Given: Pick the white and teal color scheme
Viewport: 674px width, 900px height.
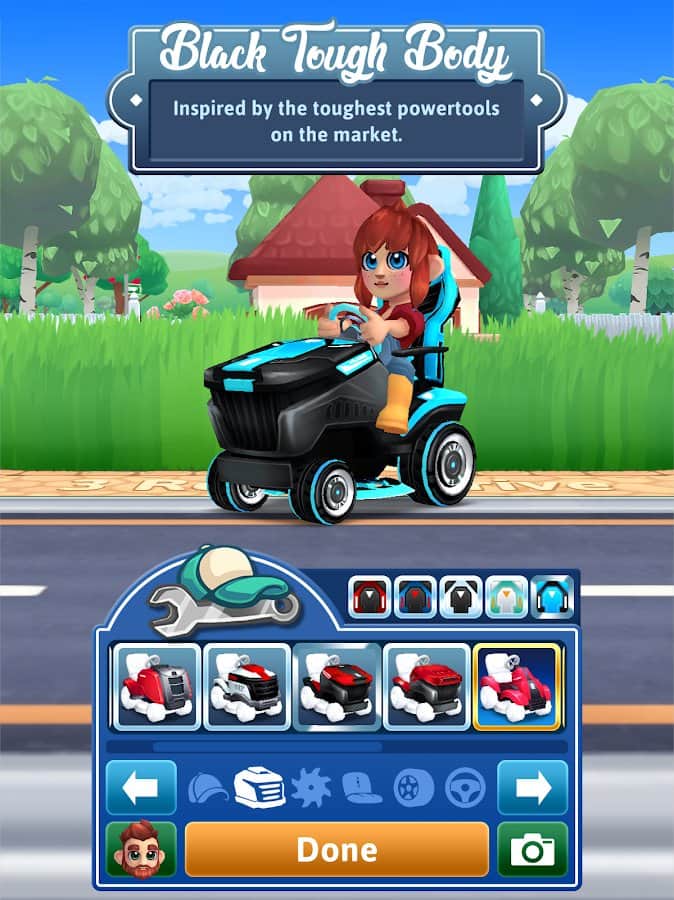Looking at the screenshot, I should pos(506,597).
